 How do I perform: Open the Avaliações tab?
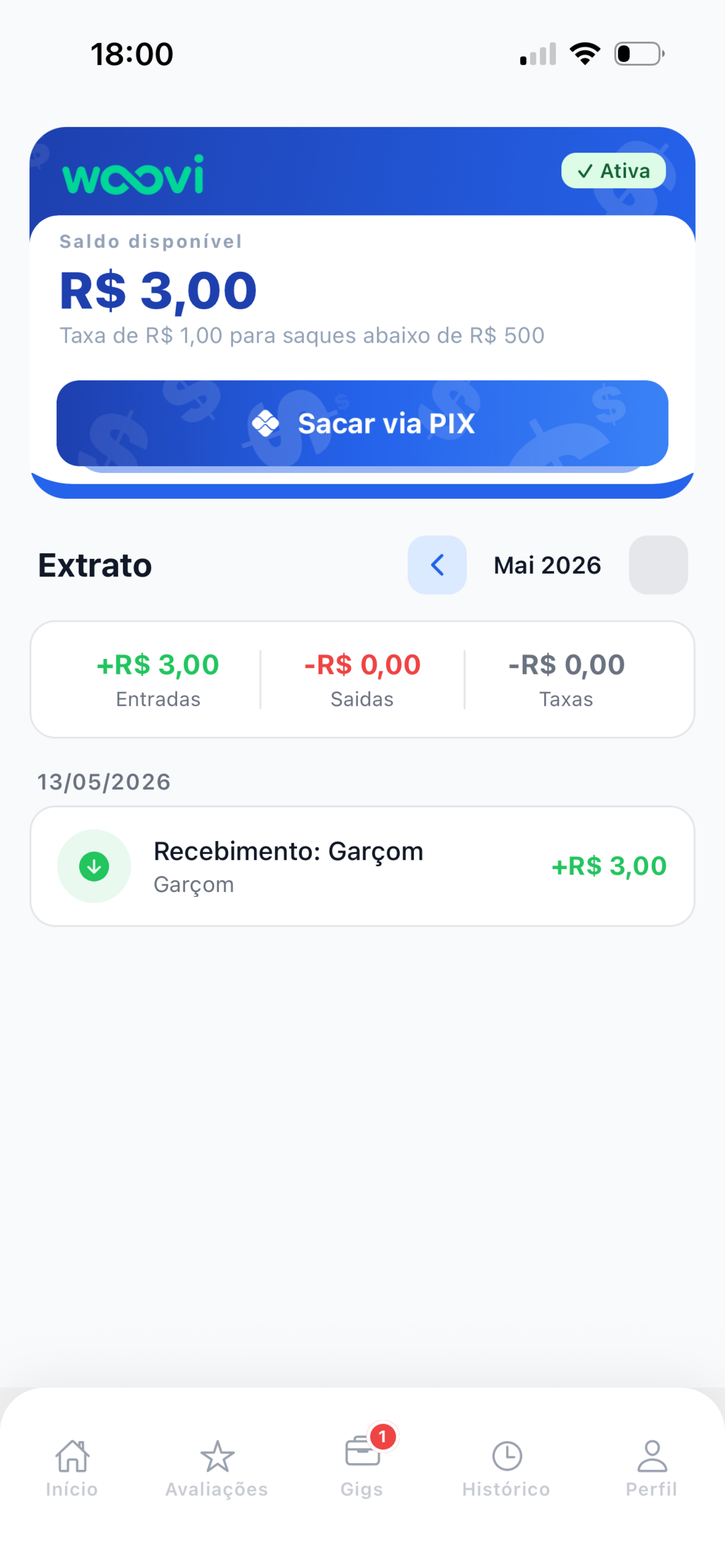pos(217,1468)
